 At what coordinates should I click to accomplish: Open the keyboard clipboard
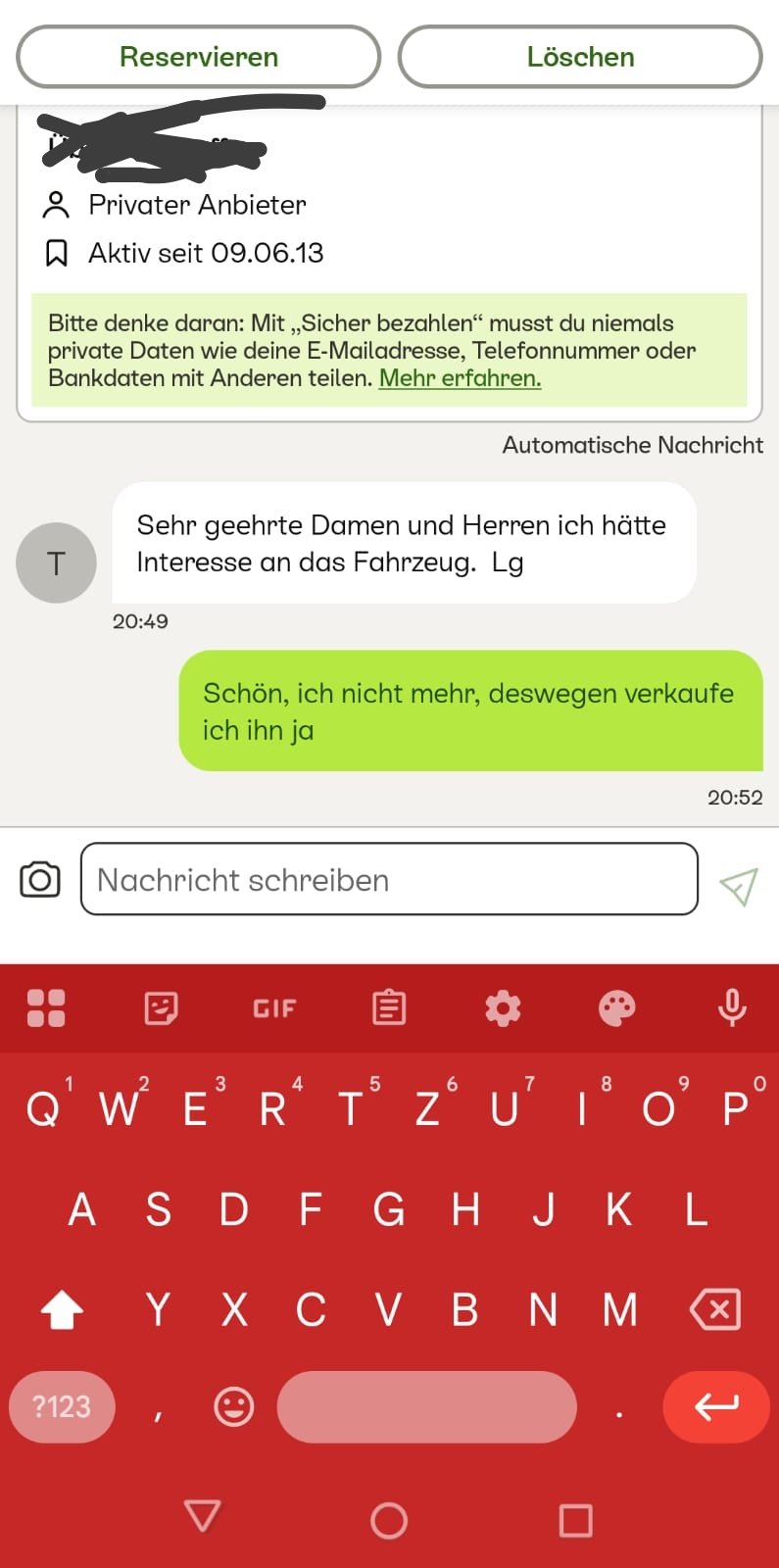(389, 1007)
